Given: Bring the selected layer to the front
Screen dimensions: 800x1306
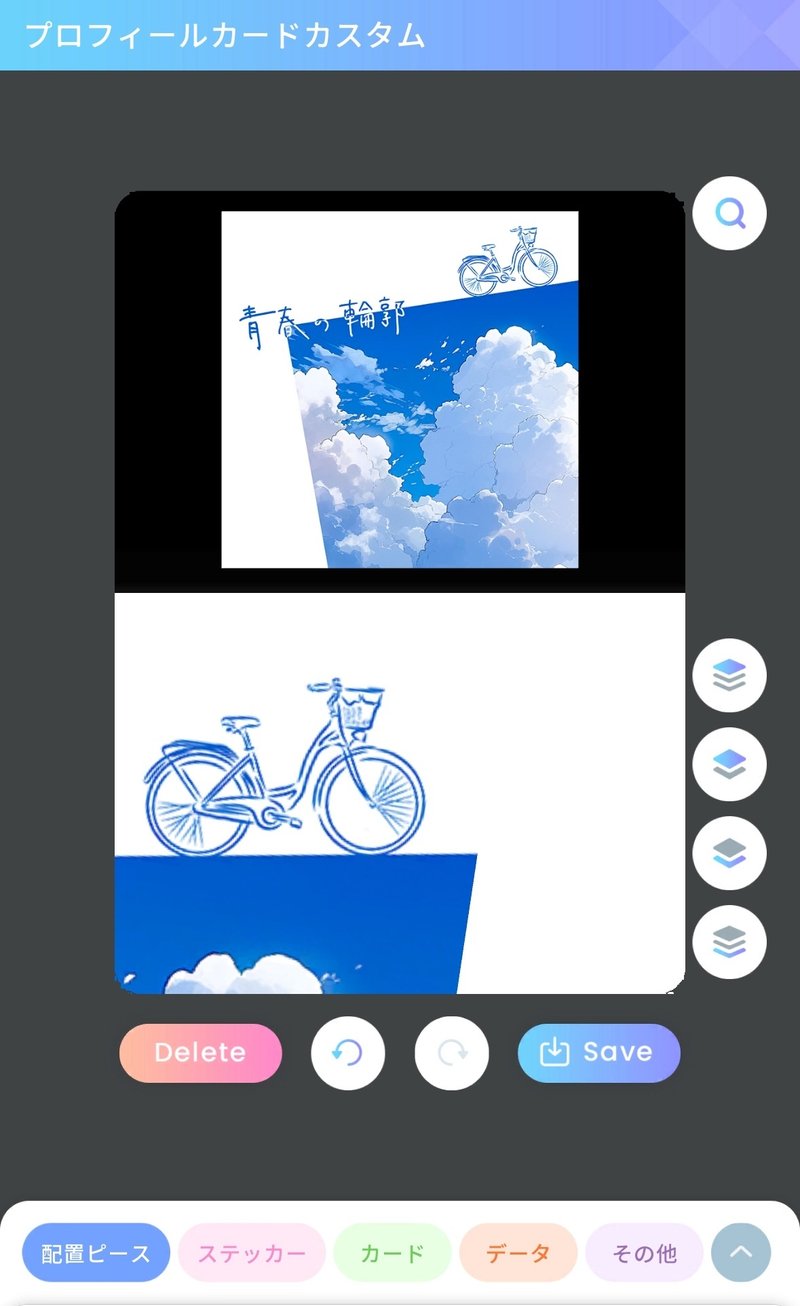Looking at the screenshot, I should [729, 676].
